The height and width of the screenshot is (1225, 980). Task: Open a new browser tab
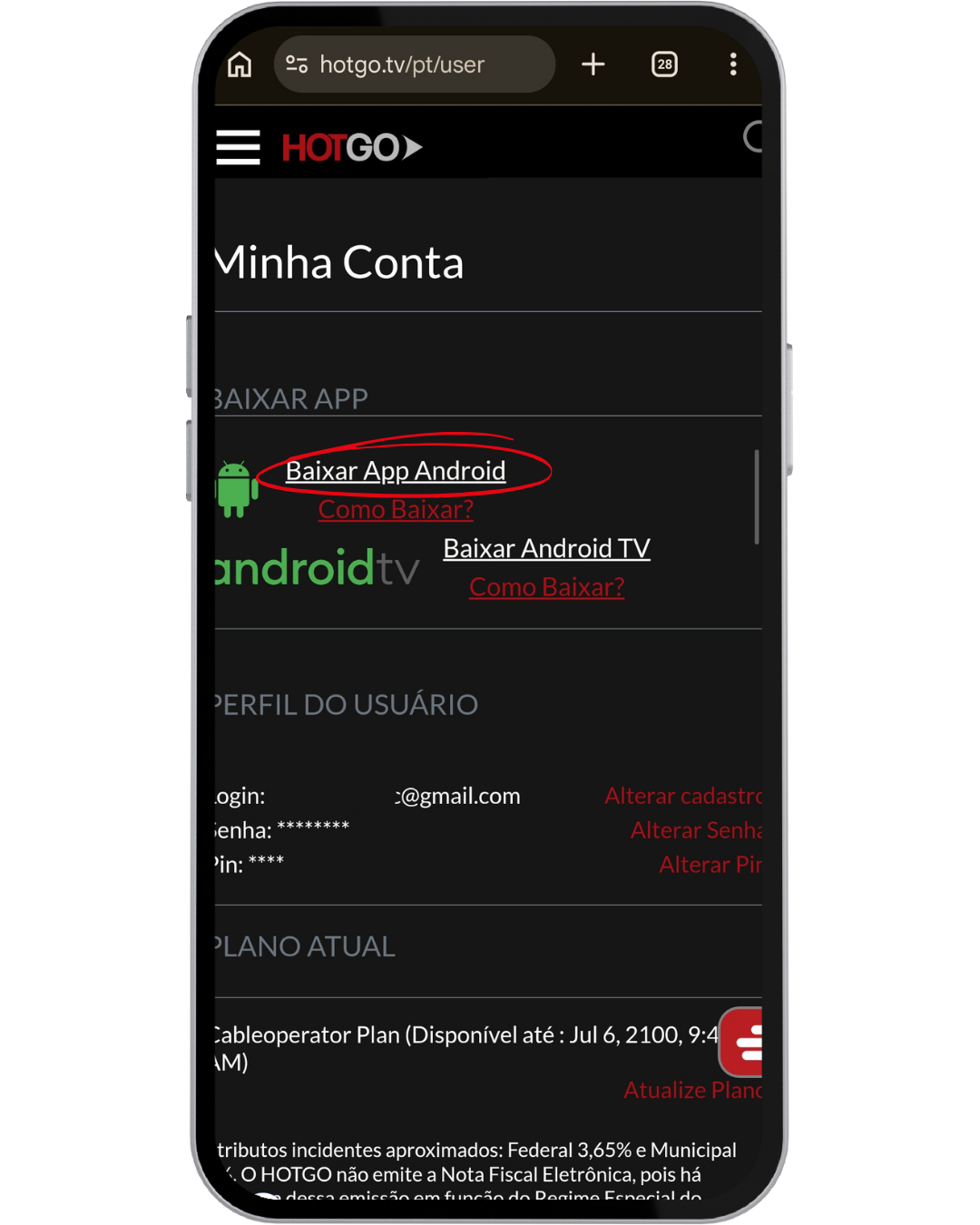click(x=593, y=64)
